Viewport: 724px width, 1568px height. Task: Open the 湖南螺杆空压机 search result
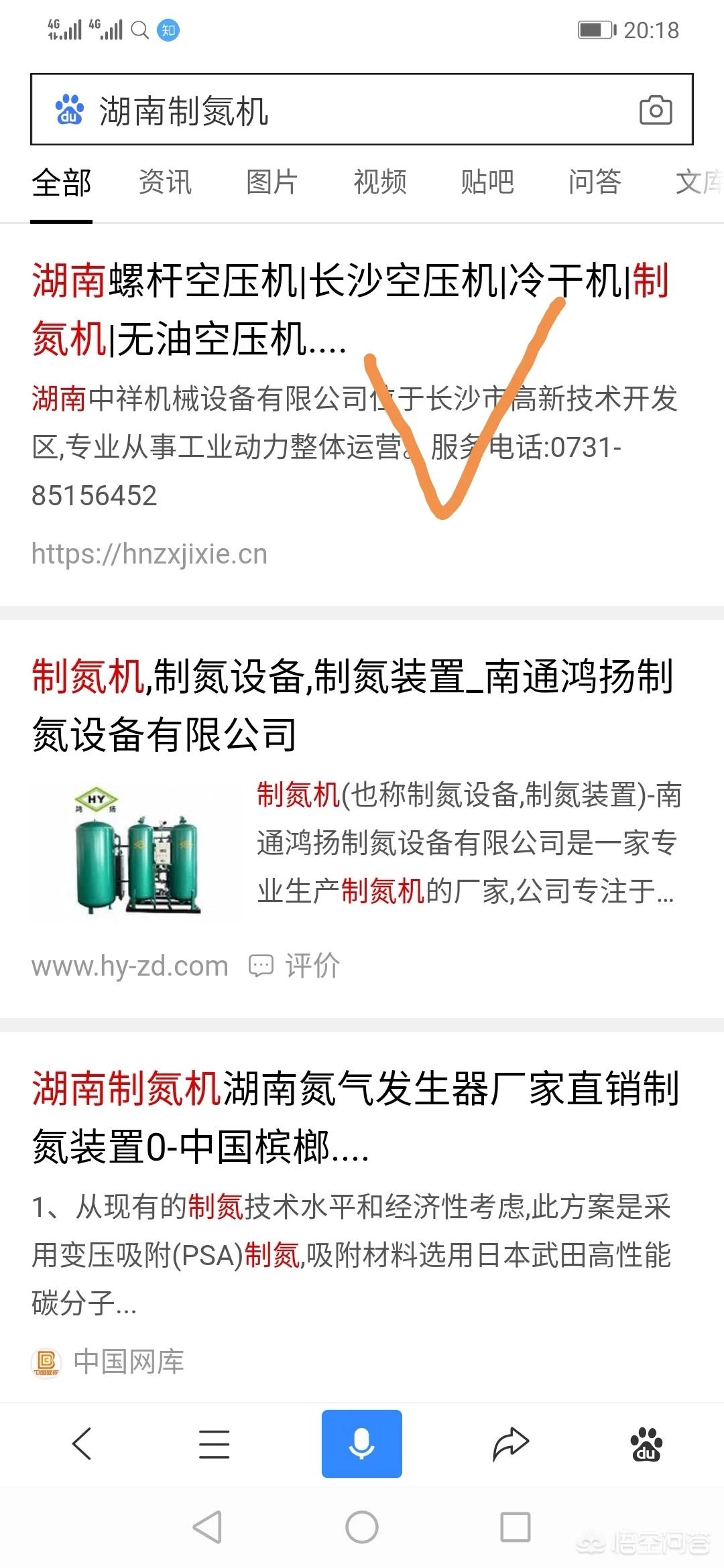point(268,308)
